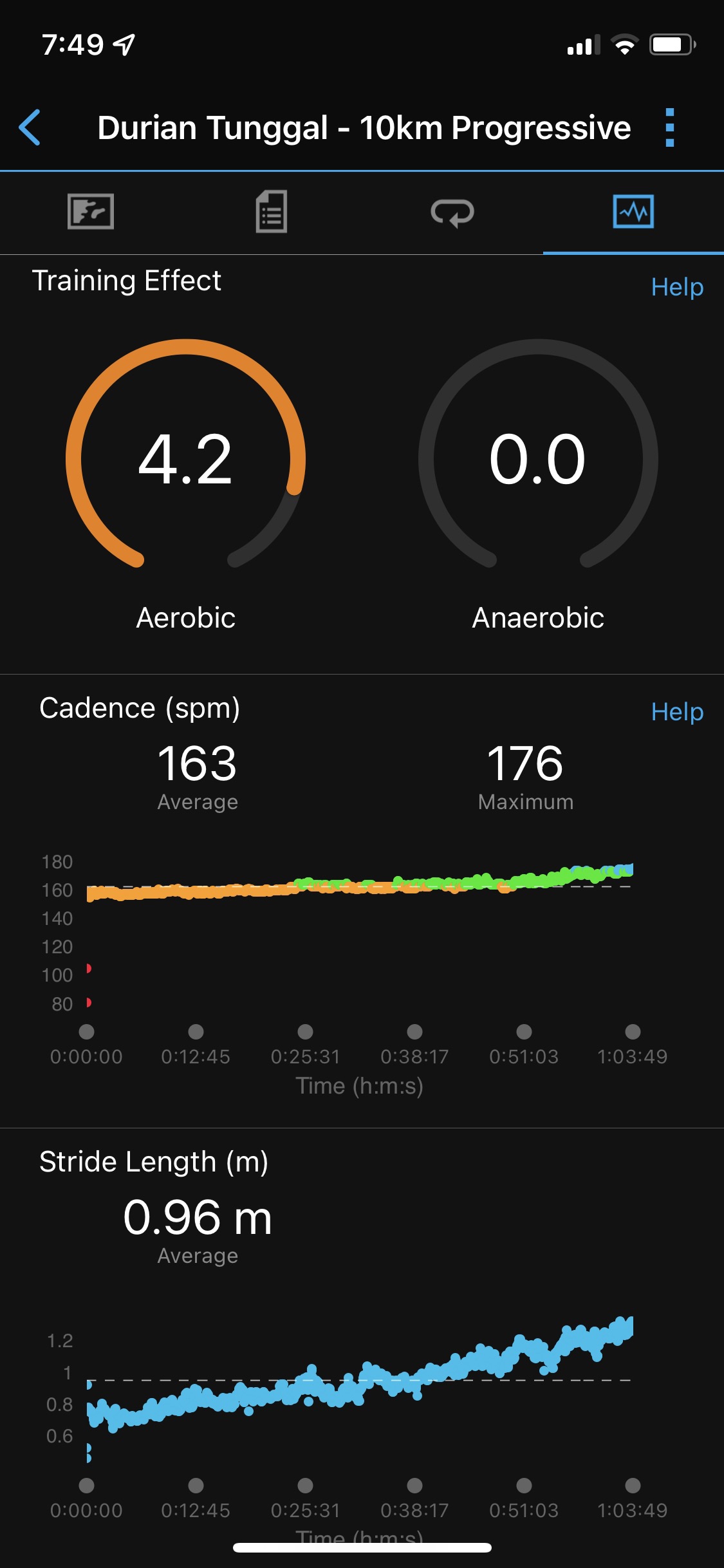This screenshot has width=724, height=1568.
Task: Switch to the laps tab
Action: (x=452, y=212)
